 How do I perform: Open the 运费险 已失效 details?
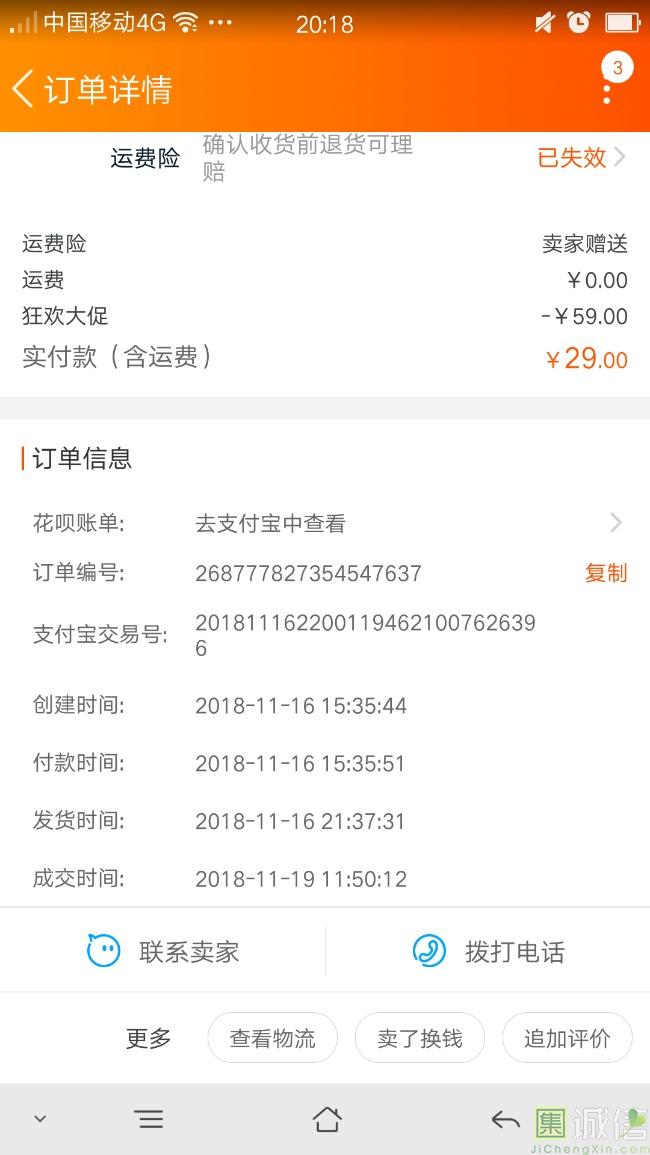tap(581, 157)
